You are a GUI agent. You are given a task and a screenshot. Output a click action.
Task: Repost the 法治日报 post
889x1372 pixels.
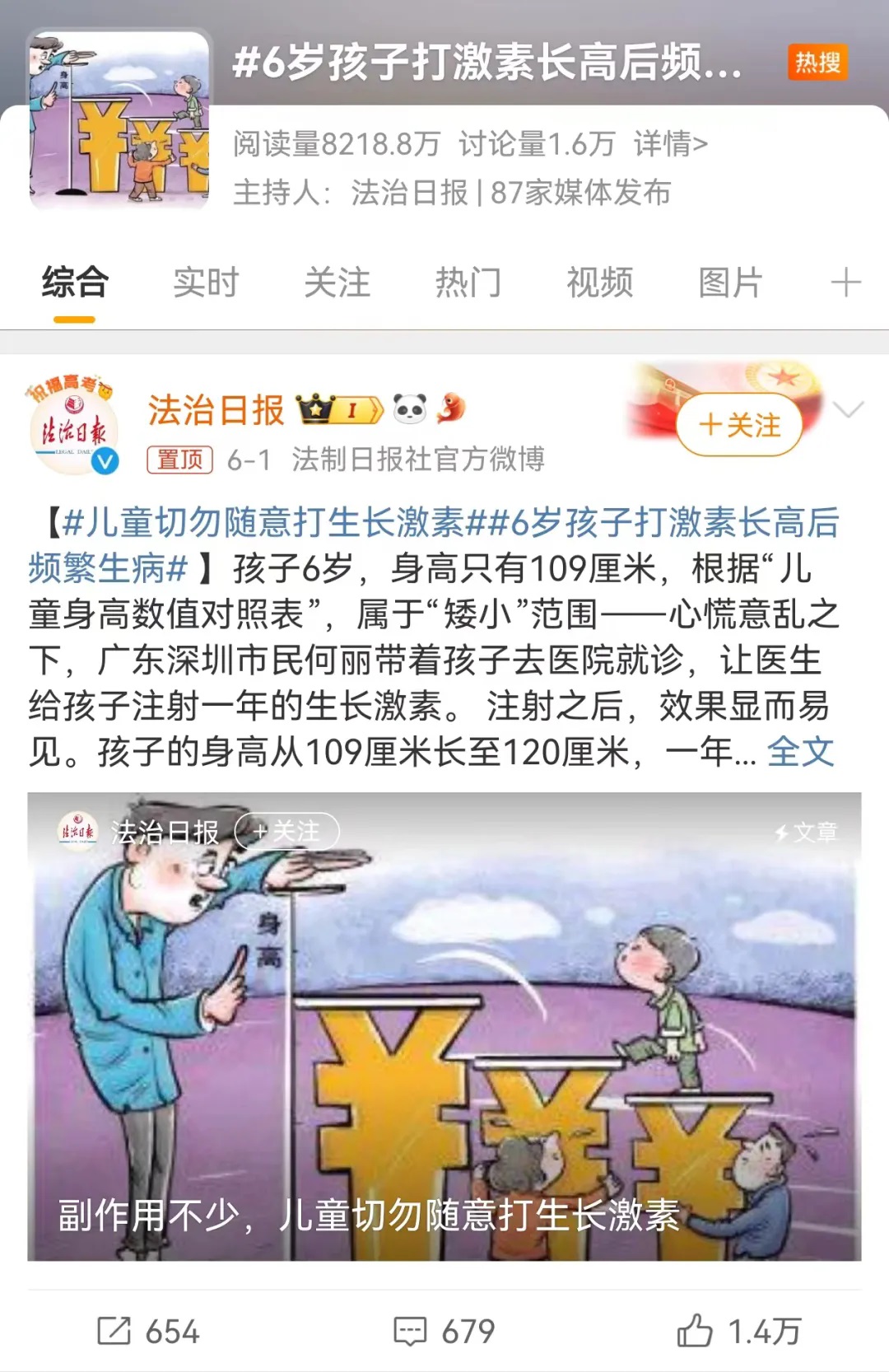click(148, 1331)
